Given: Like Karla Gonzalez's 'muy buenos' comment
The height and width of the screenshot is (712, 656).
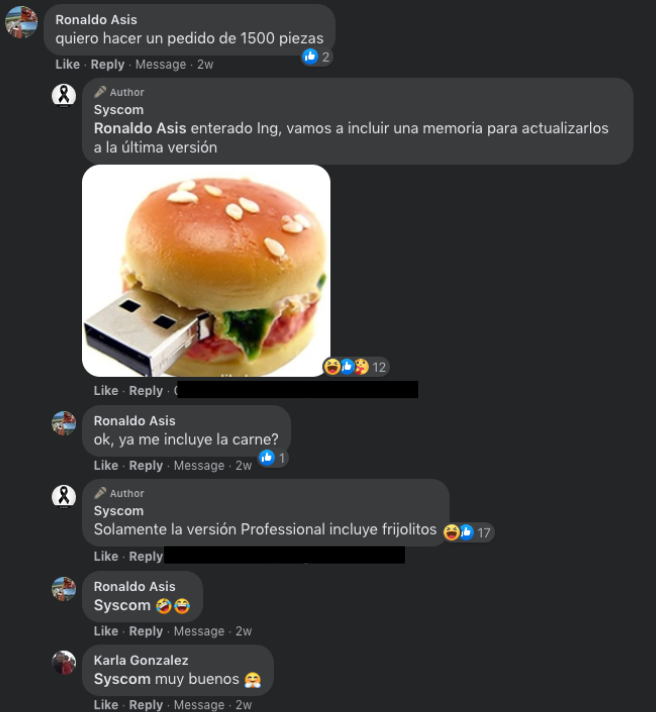Looking at the screenshot, I should pos(106,705).
